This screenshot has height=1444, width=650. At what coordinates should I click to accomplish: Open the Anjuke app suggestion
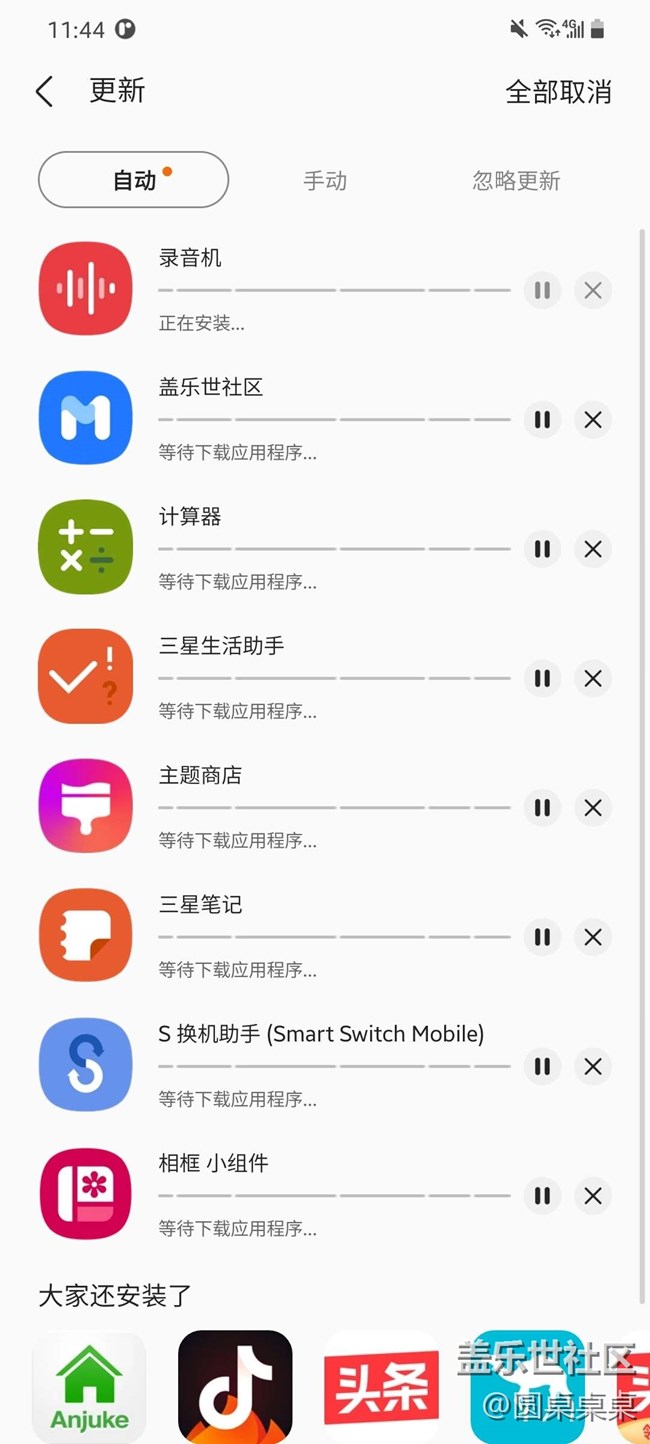tap(89, 1387)
